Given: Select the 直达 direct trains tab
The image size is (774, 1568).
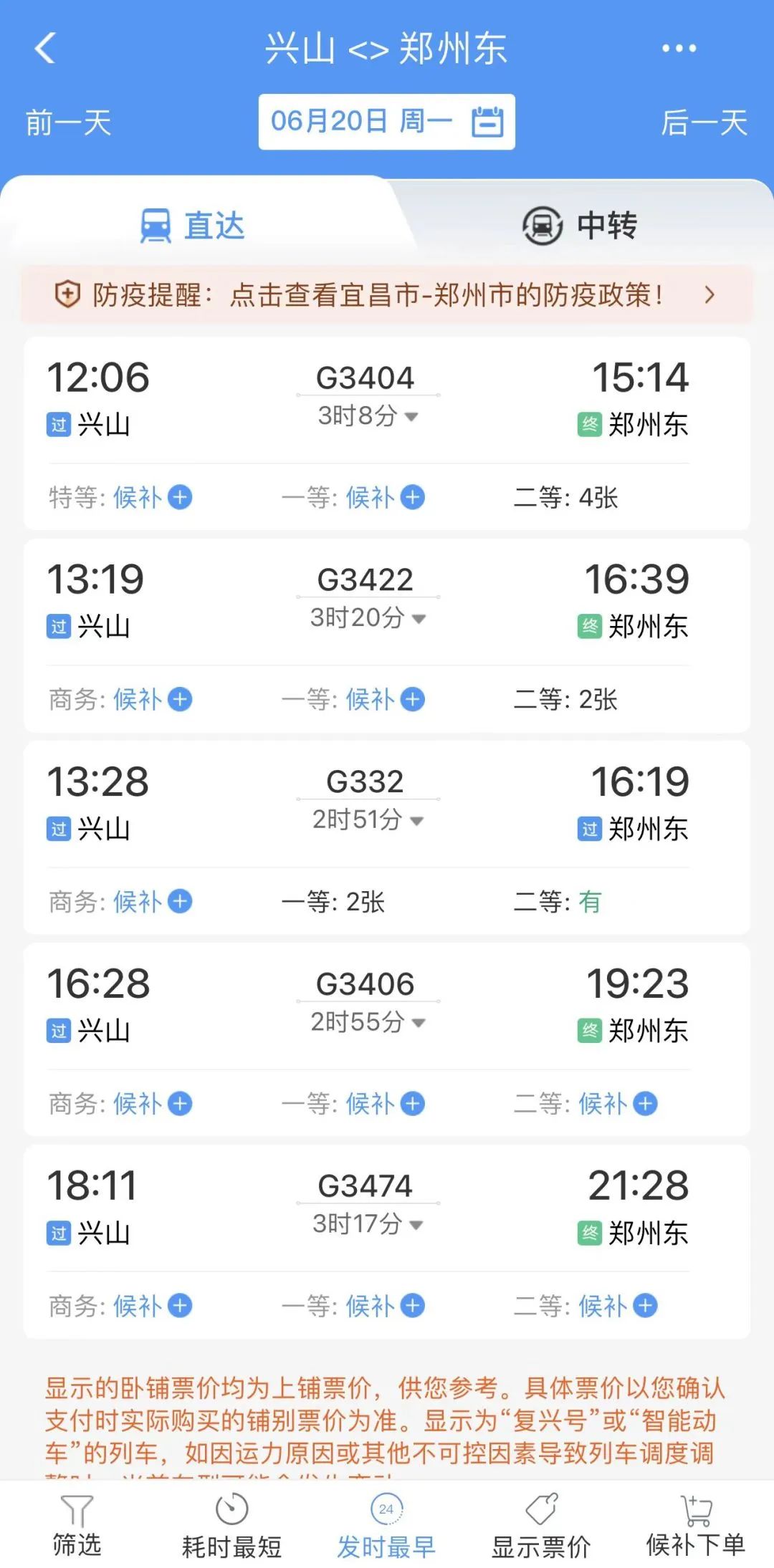Looking at the screenshot, I should [x=192, y=225].
